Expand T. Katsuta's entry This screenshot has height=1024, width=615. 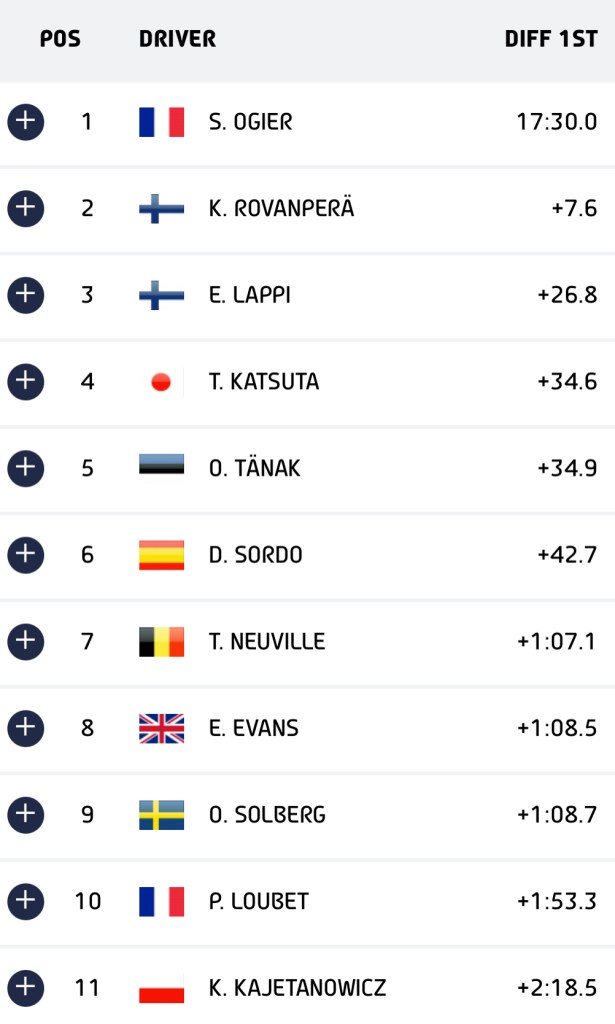pyautogui.click(x=25, y=381)
